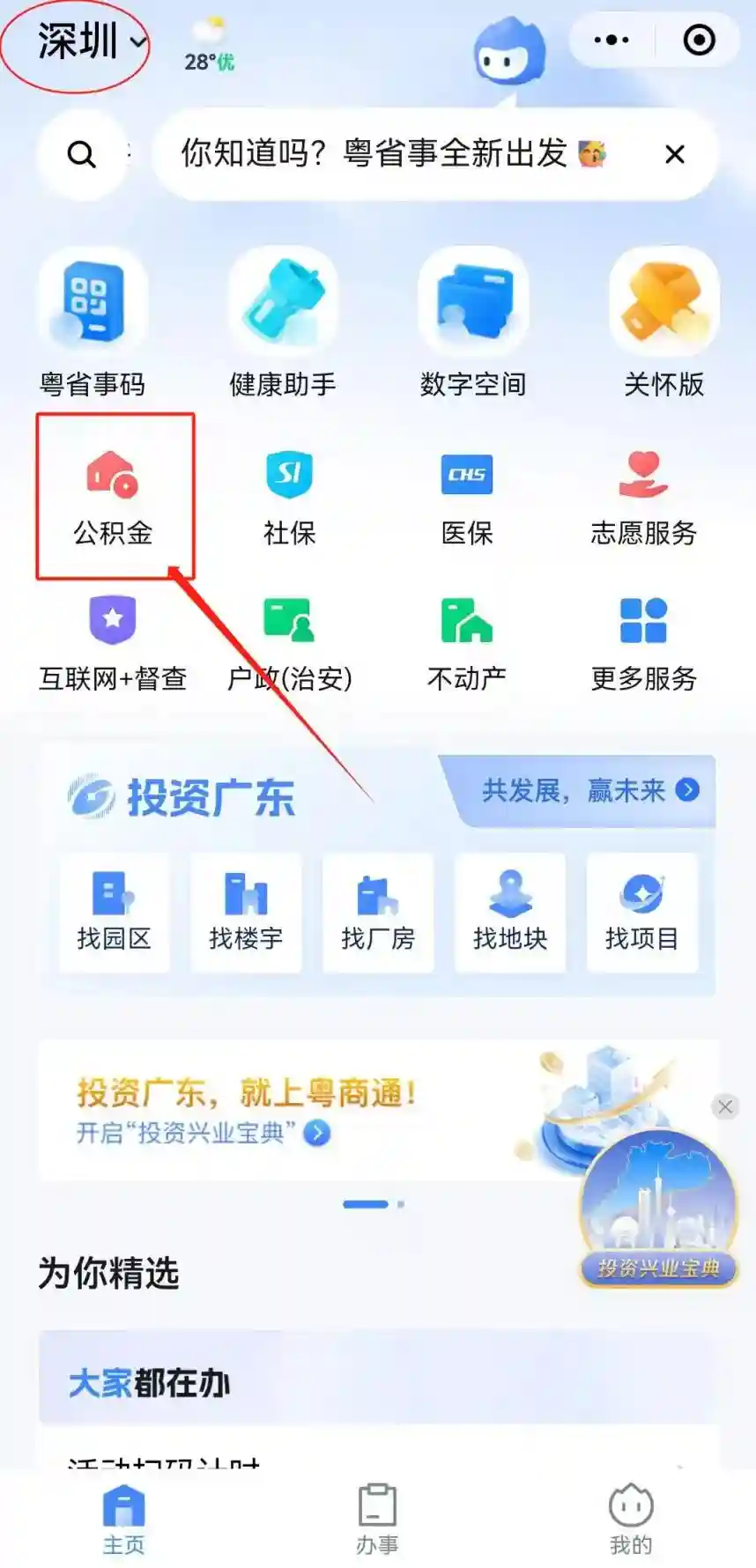Open 医保 medical insurance service
The width and height of the screenshot is (756, 1568).
click(467, 498)
